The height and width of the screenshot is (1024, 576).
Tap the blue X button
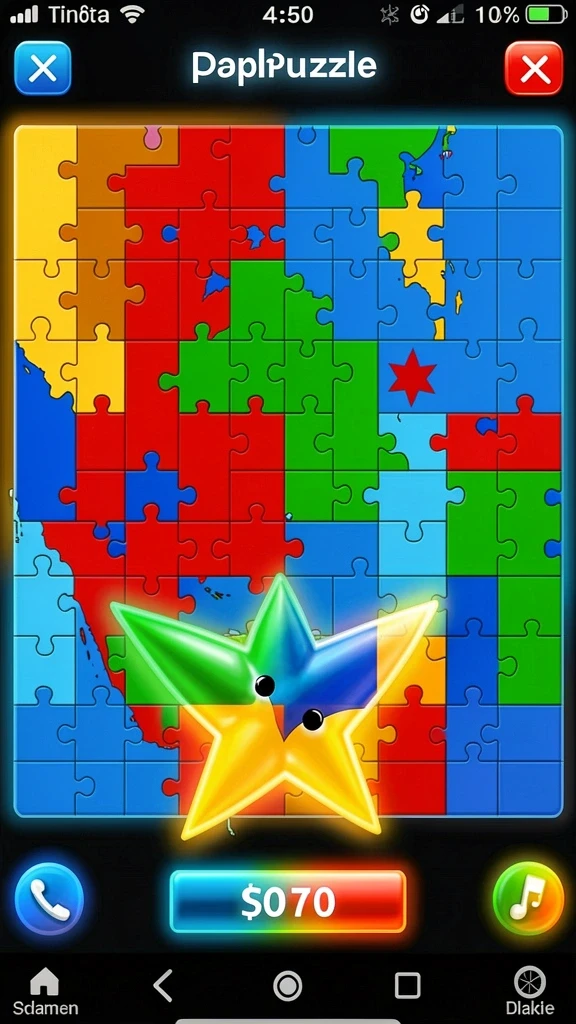pos(42,69)
